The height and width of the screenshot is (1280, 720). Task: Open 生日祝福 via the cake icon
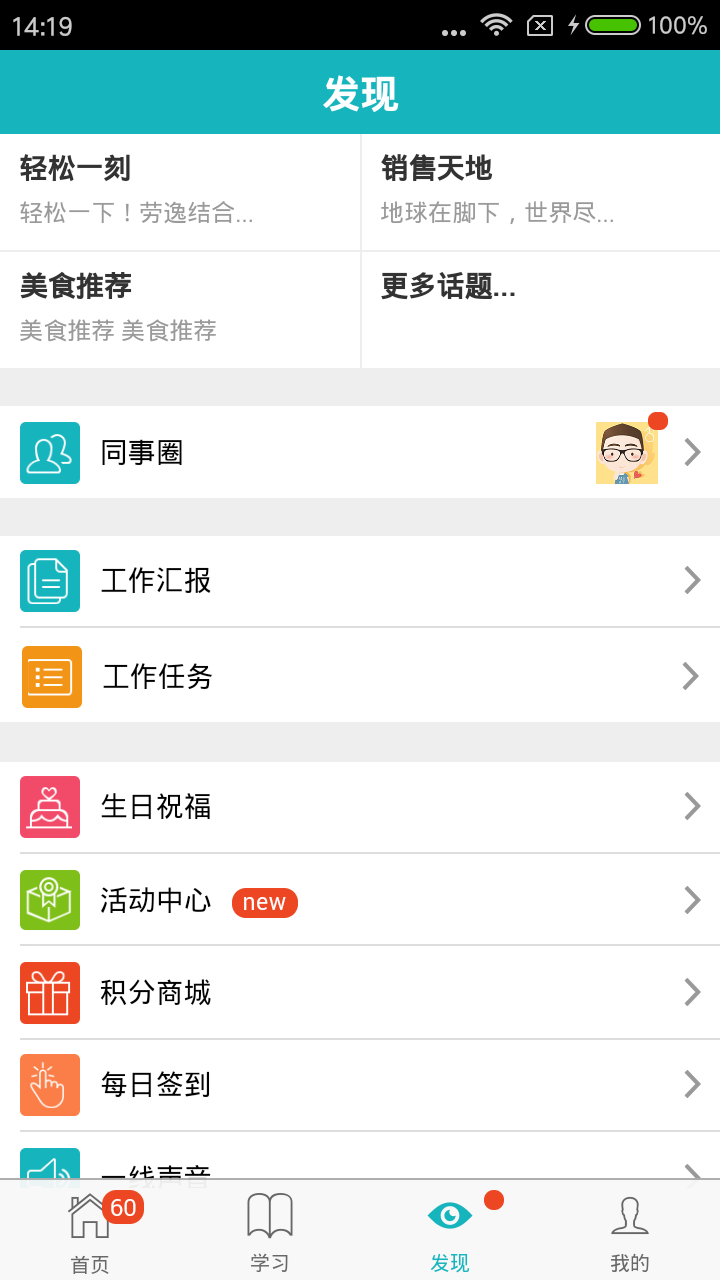tap(50, 806)
